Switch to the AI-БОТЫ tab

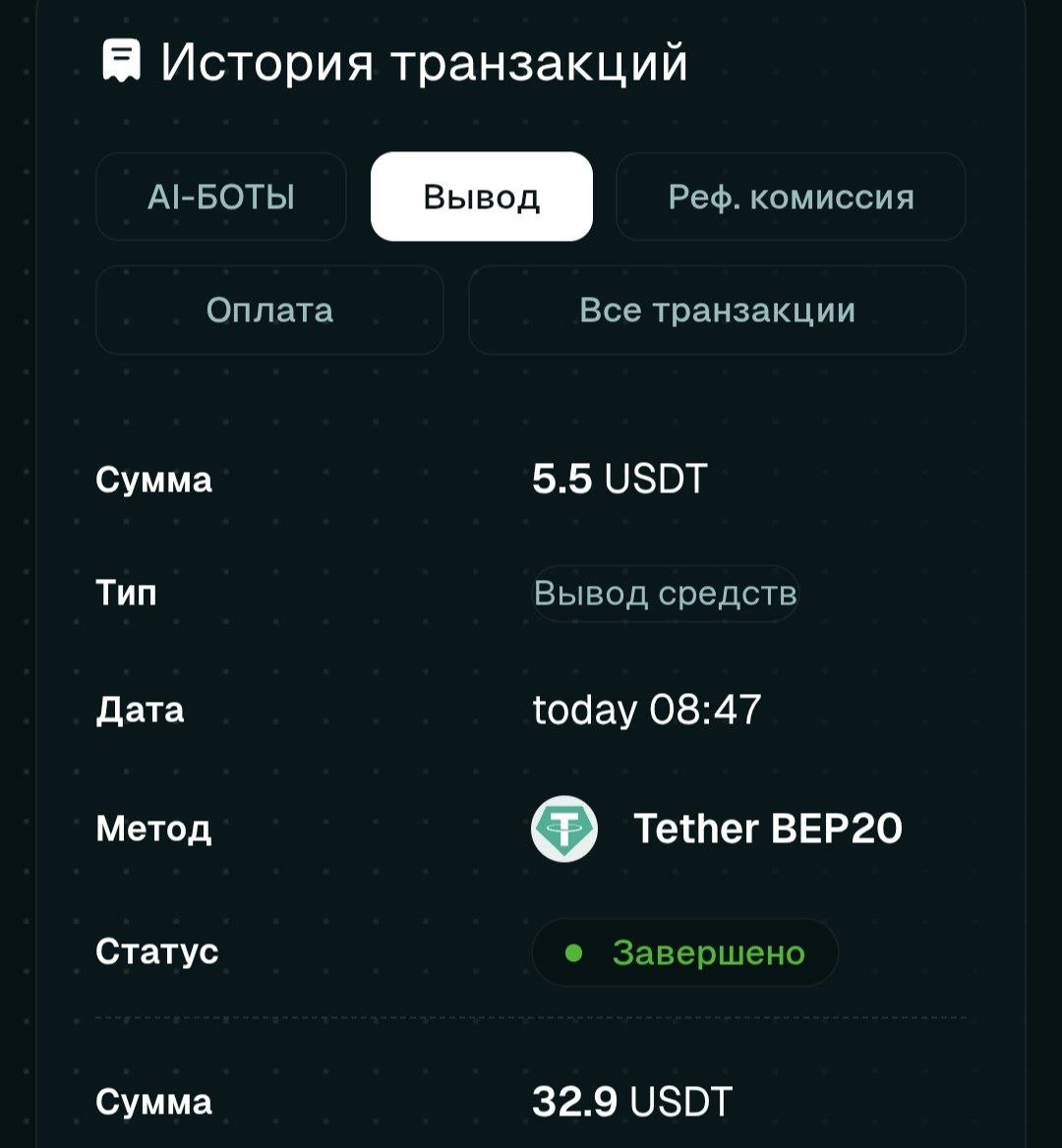221,198
